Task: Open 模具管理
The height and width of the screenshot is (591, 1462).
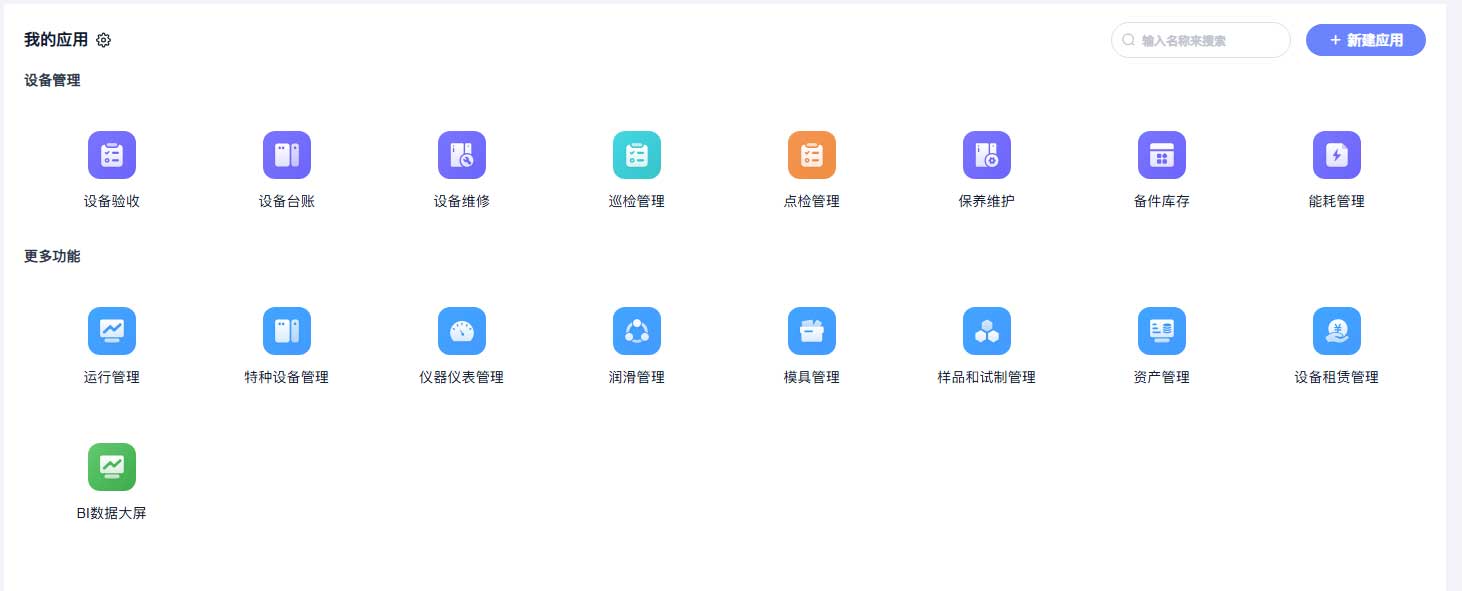Action: [x=812, y=332]
